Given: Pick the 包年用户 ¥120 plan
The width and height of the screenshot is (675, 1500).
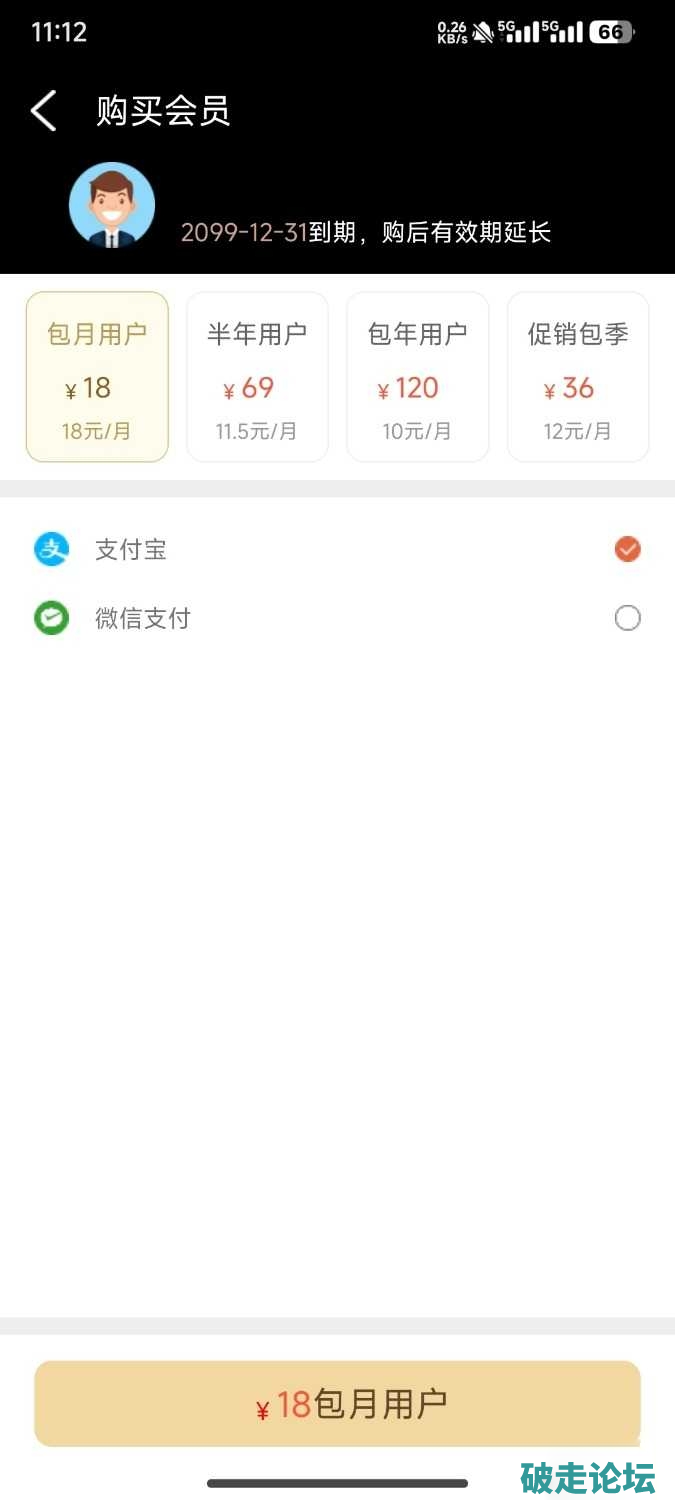Looking at the screenshot, I should click(417, 377).
